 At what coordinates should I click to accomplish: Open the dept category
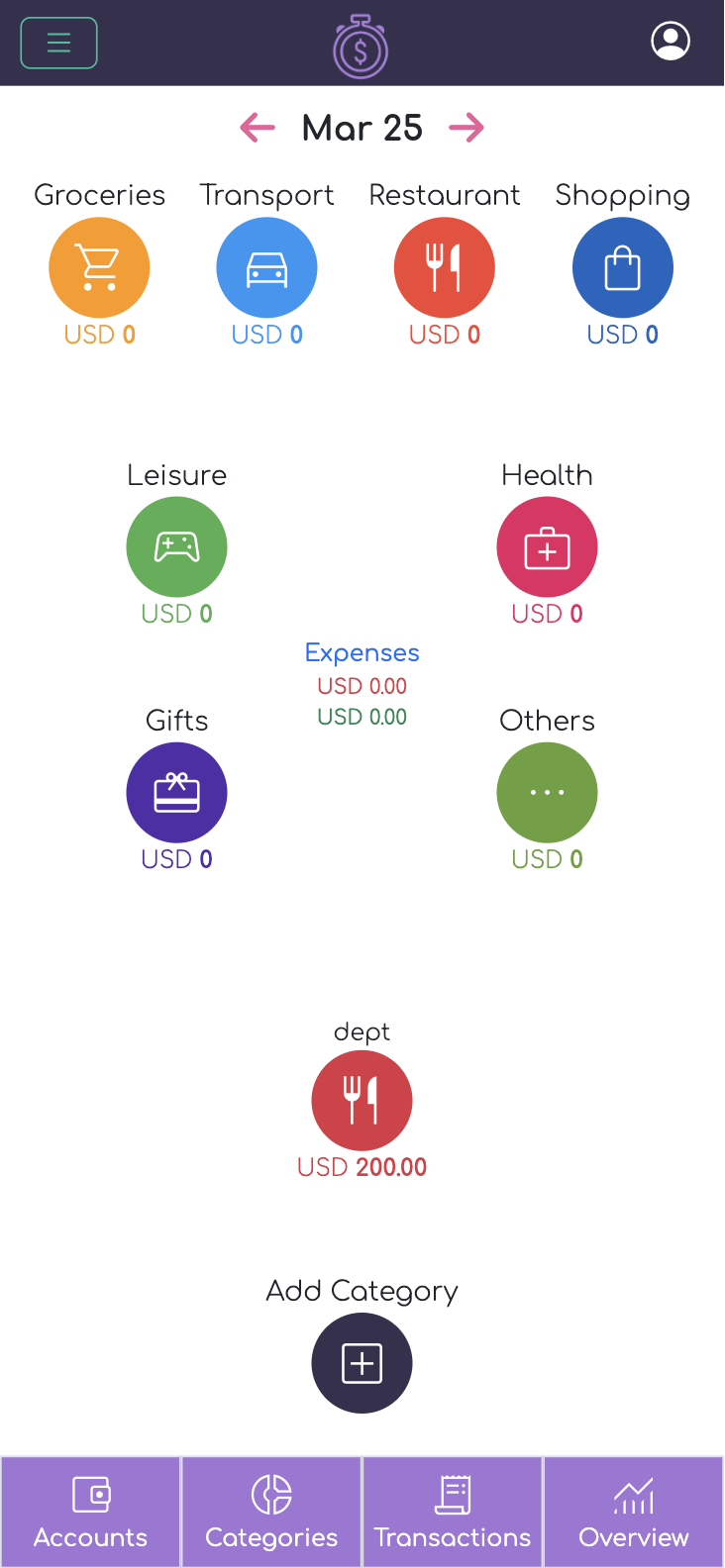pos(362,1101)
